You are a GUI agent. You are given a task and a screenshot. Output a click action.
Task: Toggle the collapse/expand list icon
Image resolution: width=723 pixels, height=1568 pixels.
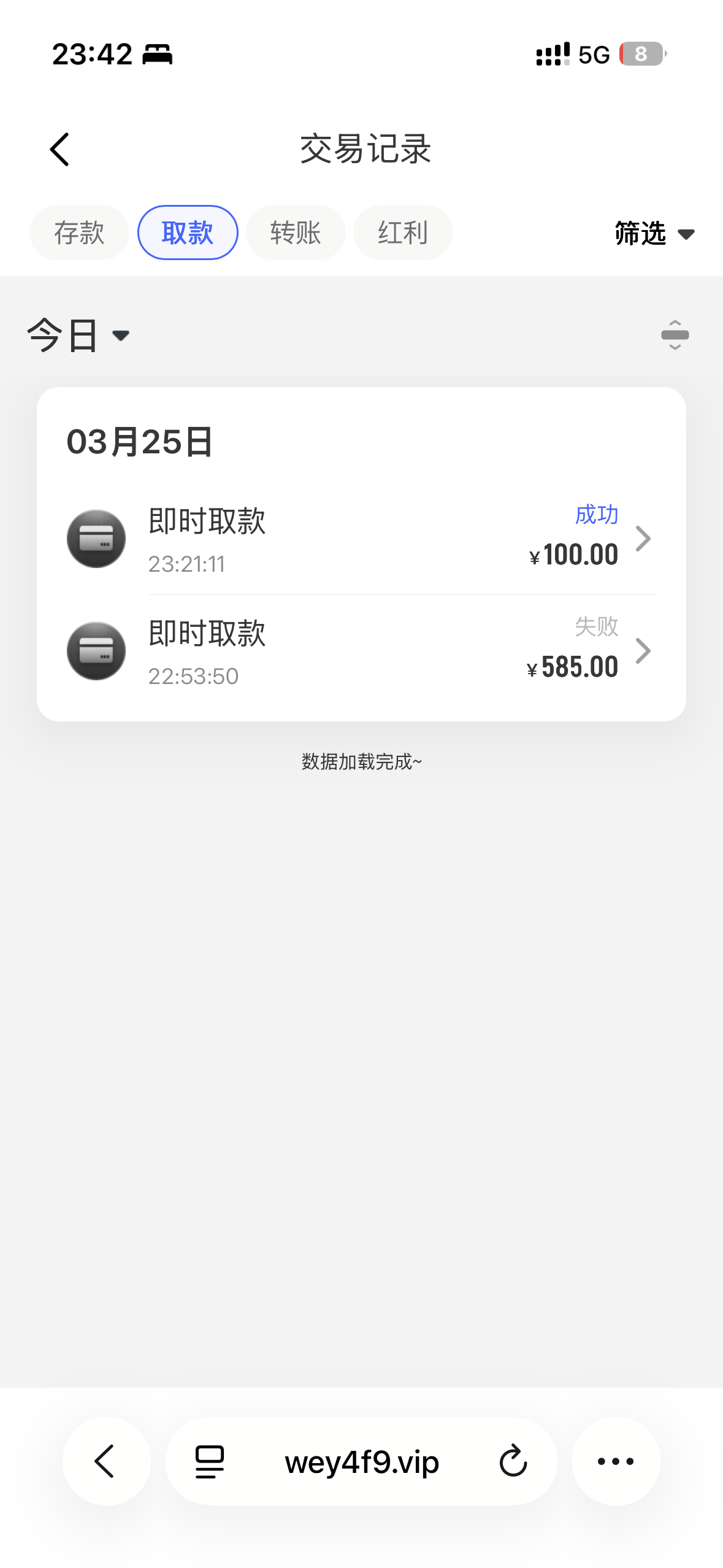675,335
